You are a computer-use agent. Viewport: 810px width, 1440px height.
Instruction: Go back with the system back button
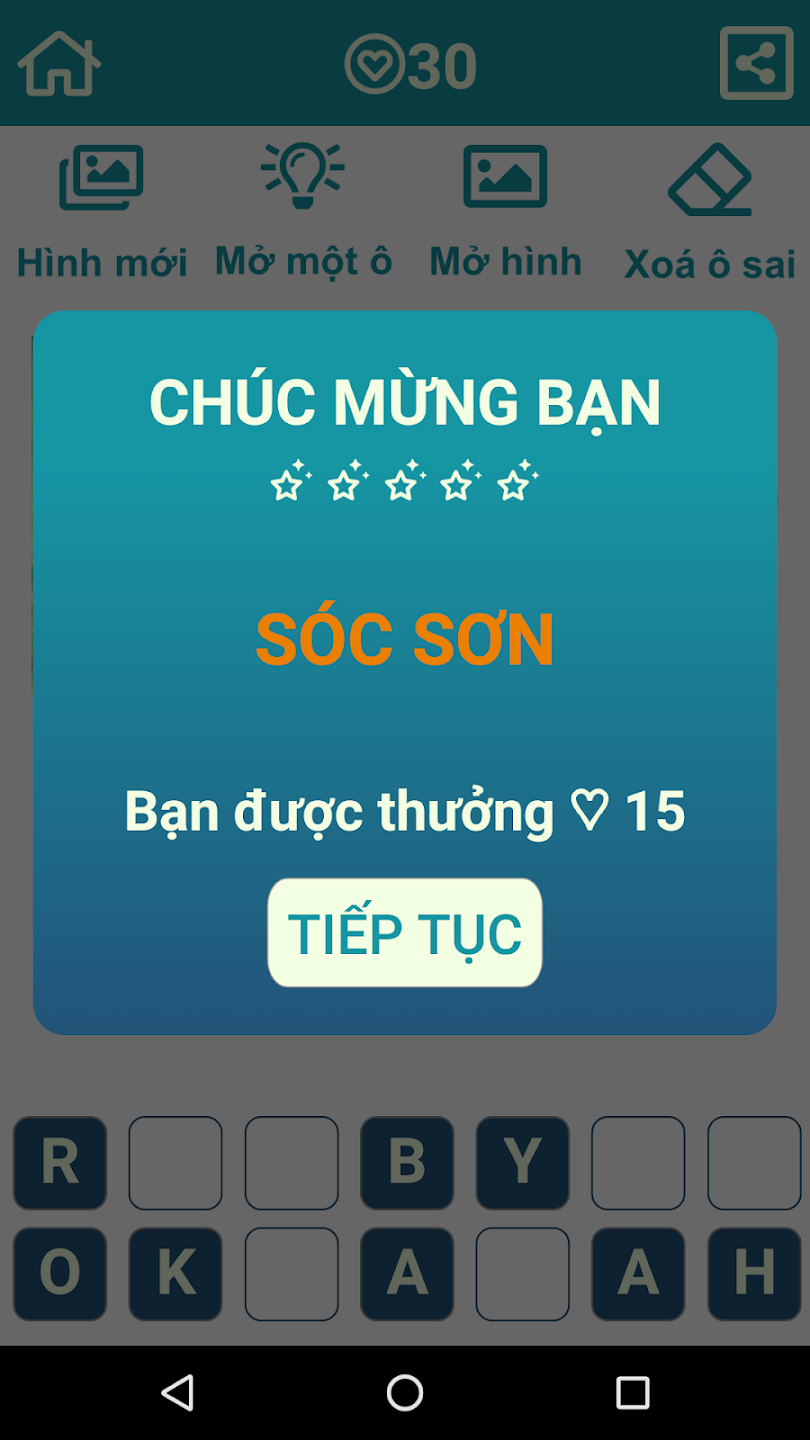177,1392
